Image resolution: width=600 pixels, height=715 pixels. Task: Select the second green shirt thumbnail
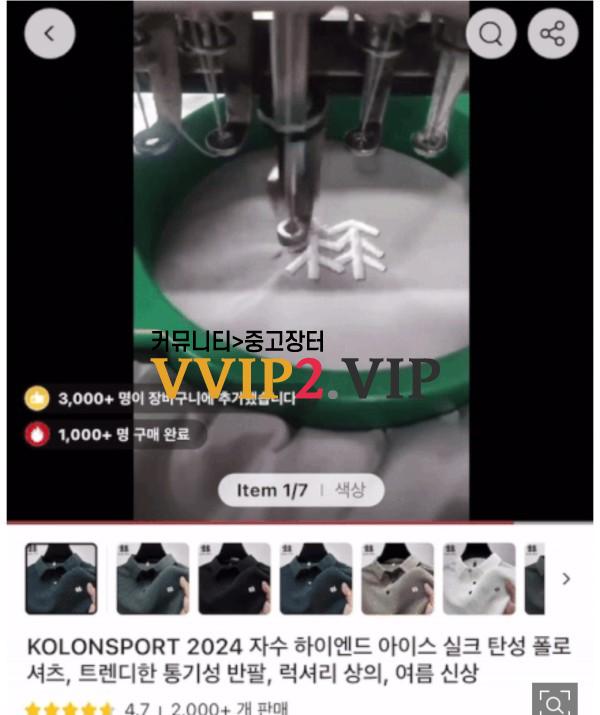tap(152, 578)
